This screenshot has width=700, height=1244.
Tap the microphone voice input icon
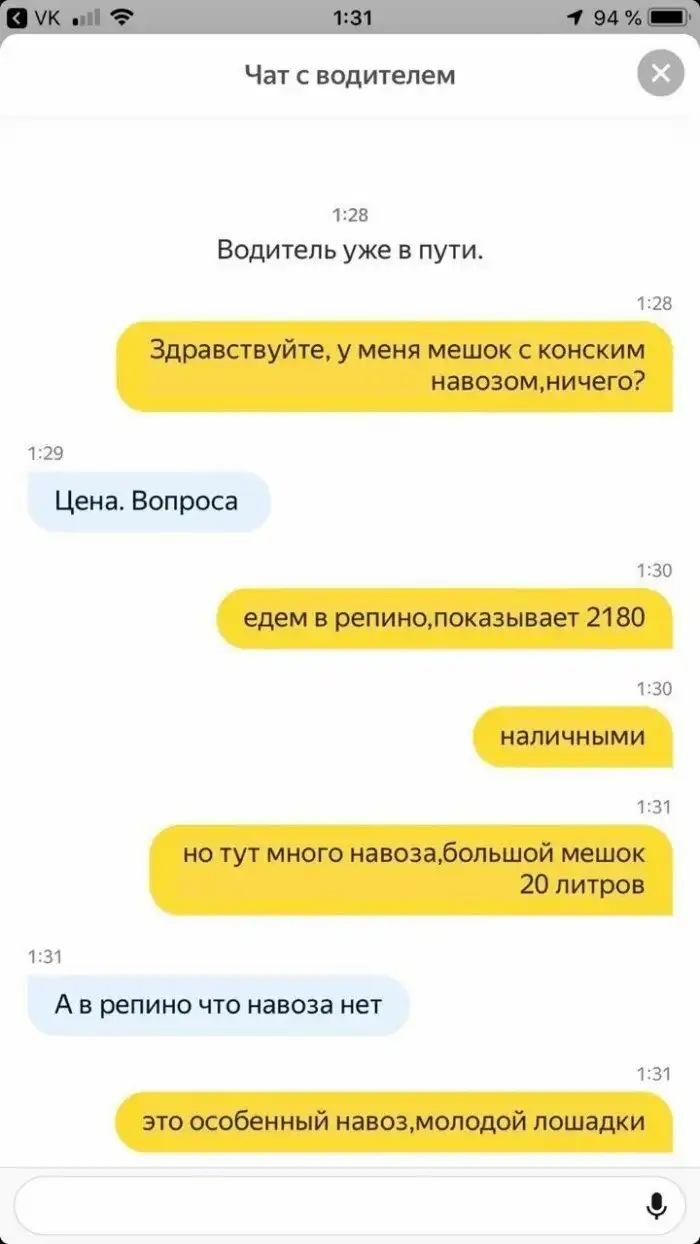tap(657, 1206)
